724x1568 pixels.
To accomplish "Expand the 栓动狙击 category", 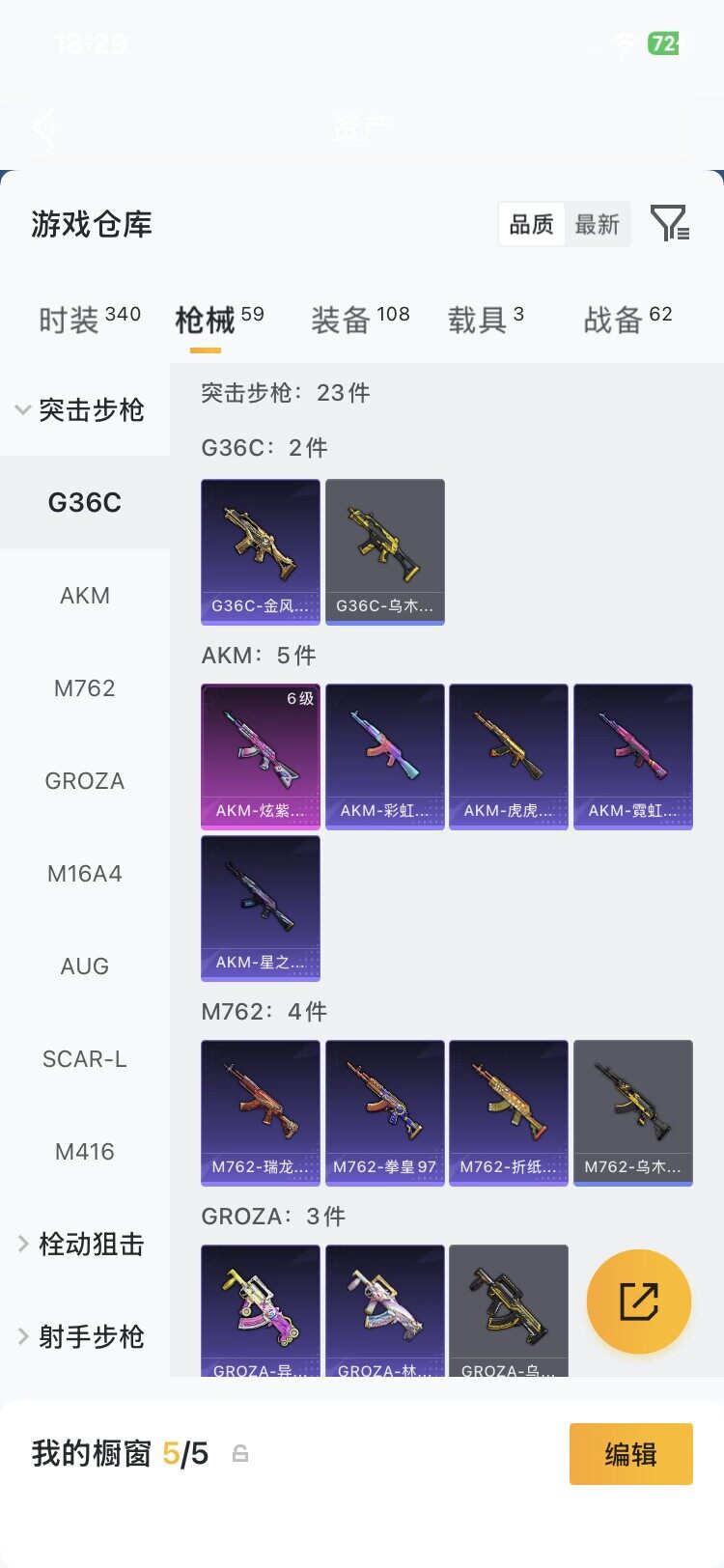I will tap(81, 1245).
